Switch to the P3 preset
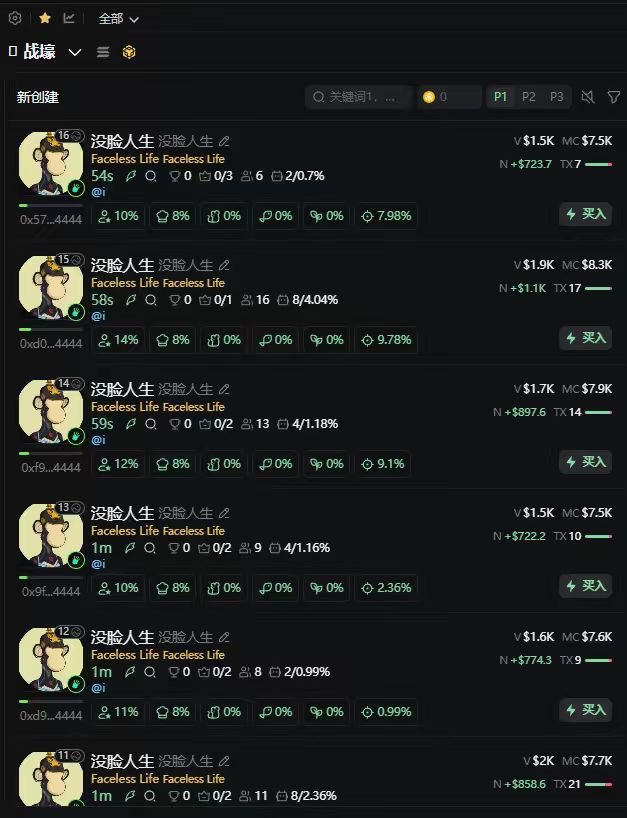 coord(557,97)
